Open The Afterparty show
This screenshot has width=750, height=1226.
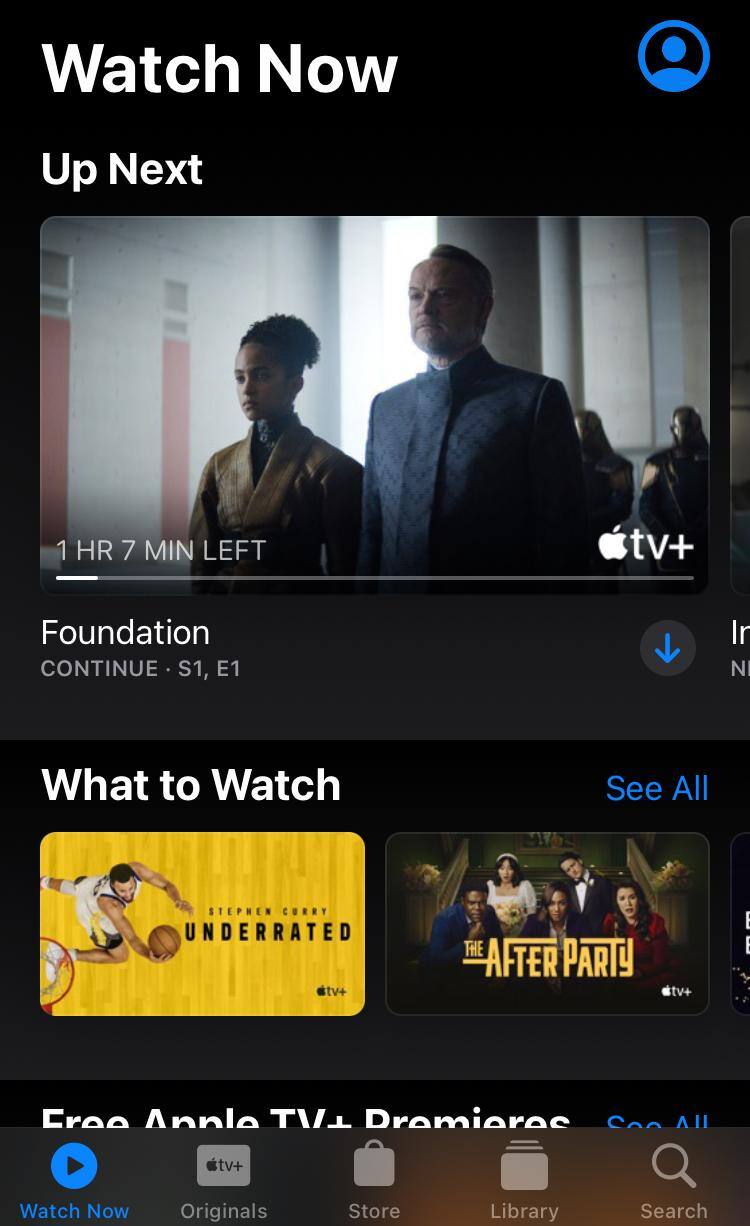click(x=547, y=923)
